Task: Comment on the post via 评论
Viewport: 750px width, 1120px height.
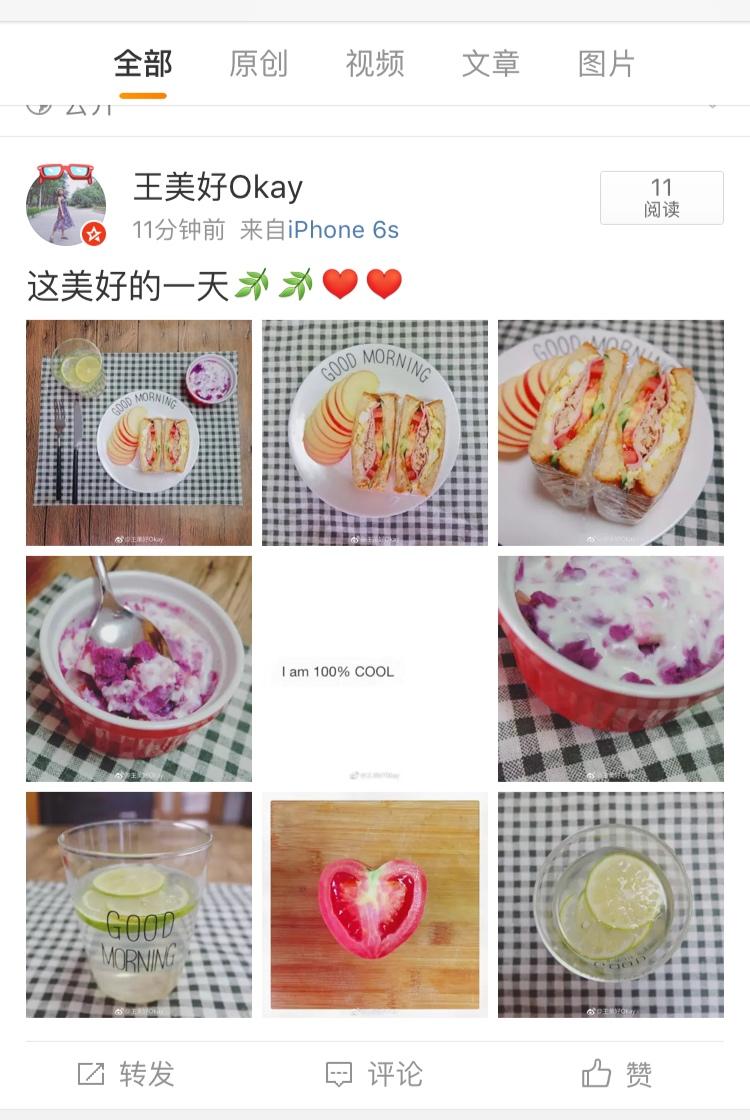Action: 375,1074
